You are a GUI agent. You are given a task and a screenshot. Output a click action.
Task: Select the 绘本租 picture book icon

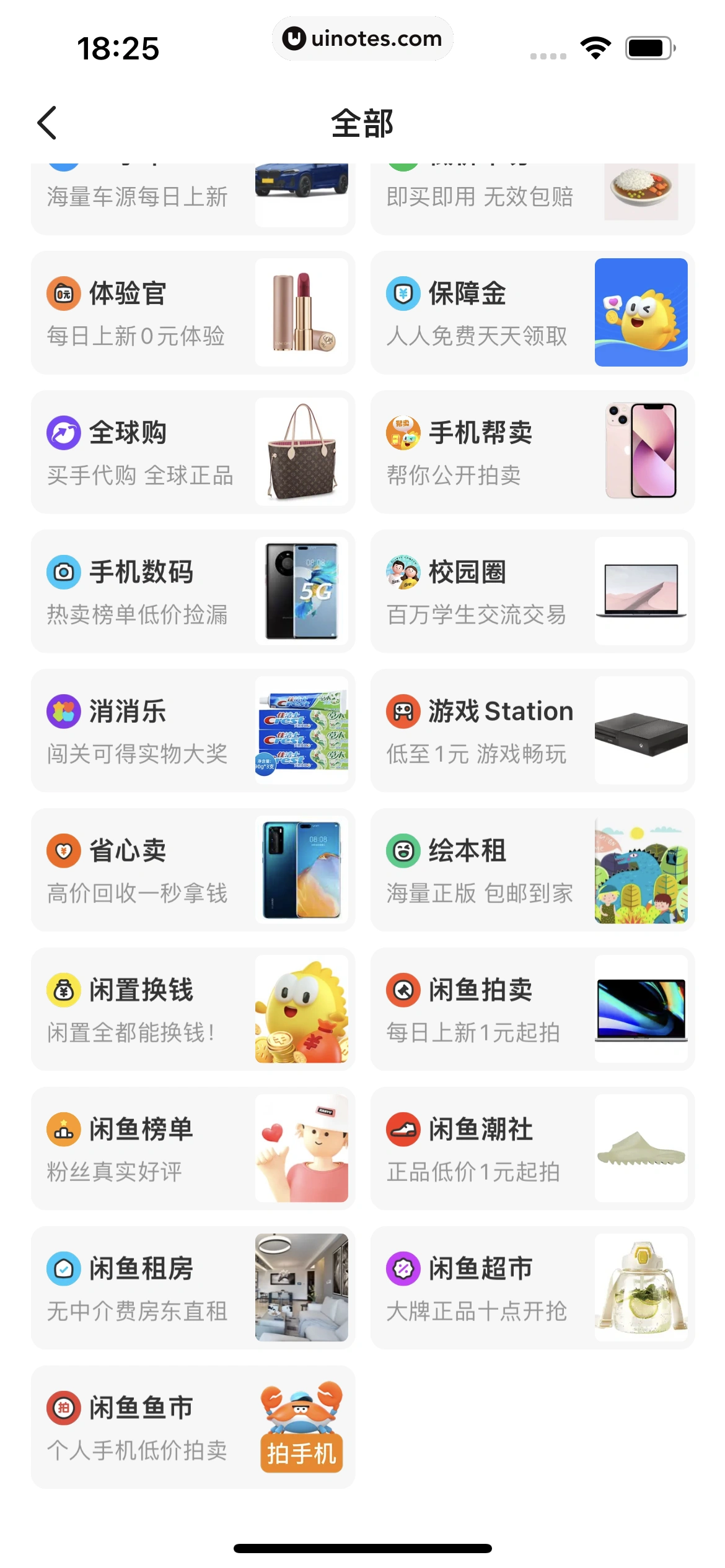click(404, 850)
